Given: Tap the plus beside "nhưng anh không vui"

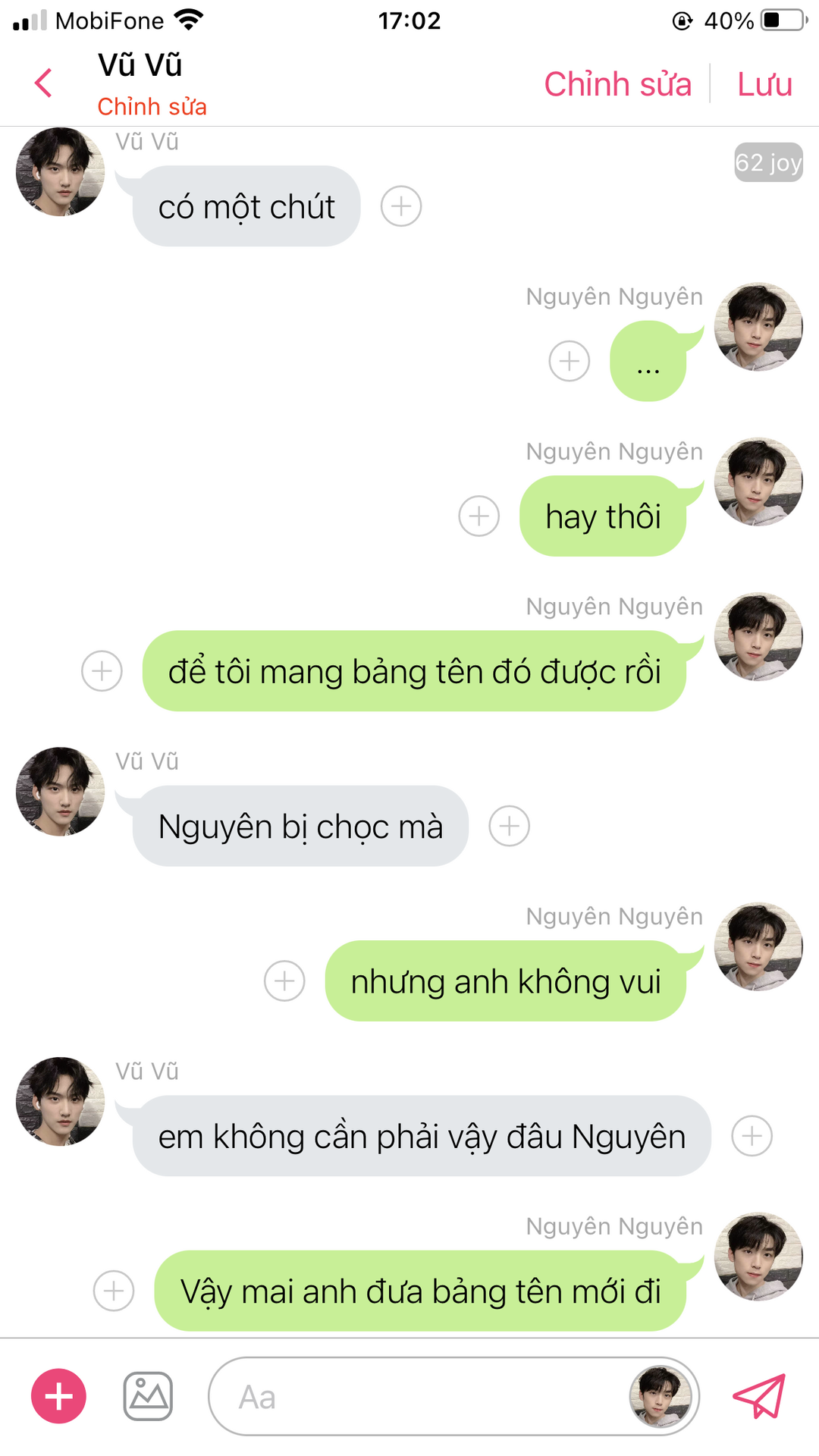Looking at the screenshot, I should coord(284,981).
